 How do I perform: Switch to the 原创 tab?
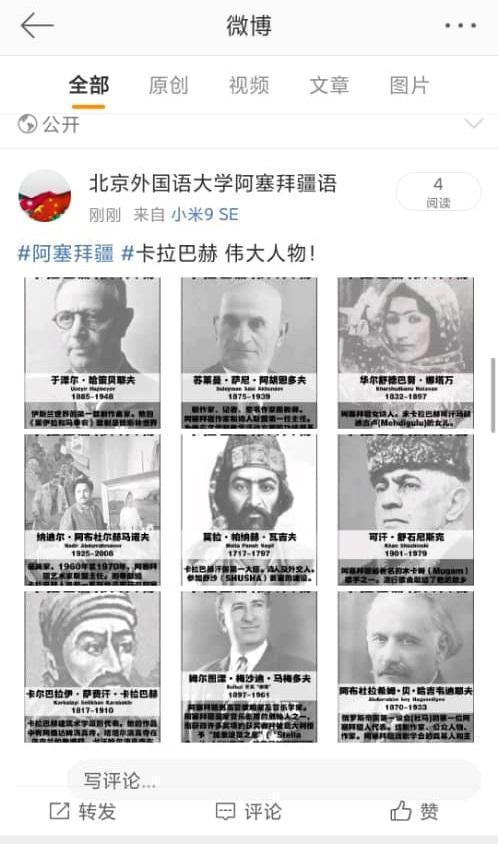click(x=168, y=85)
